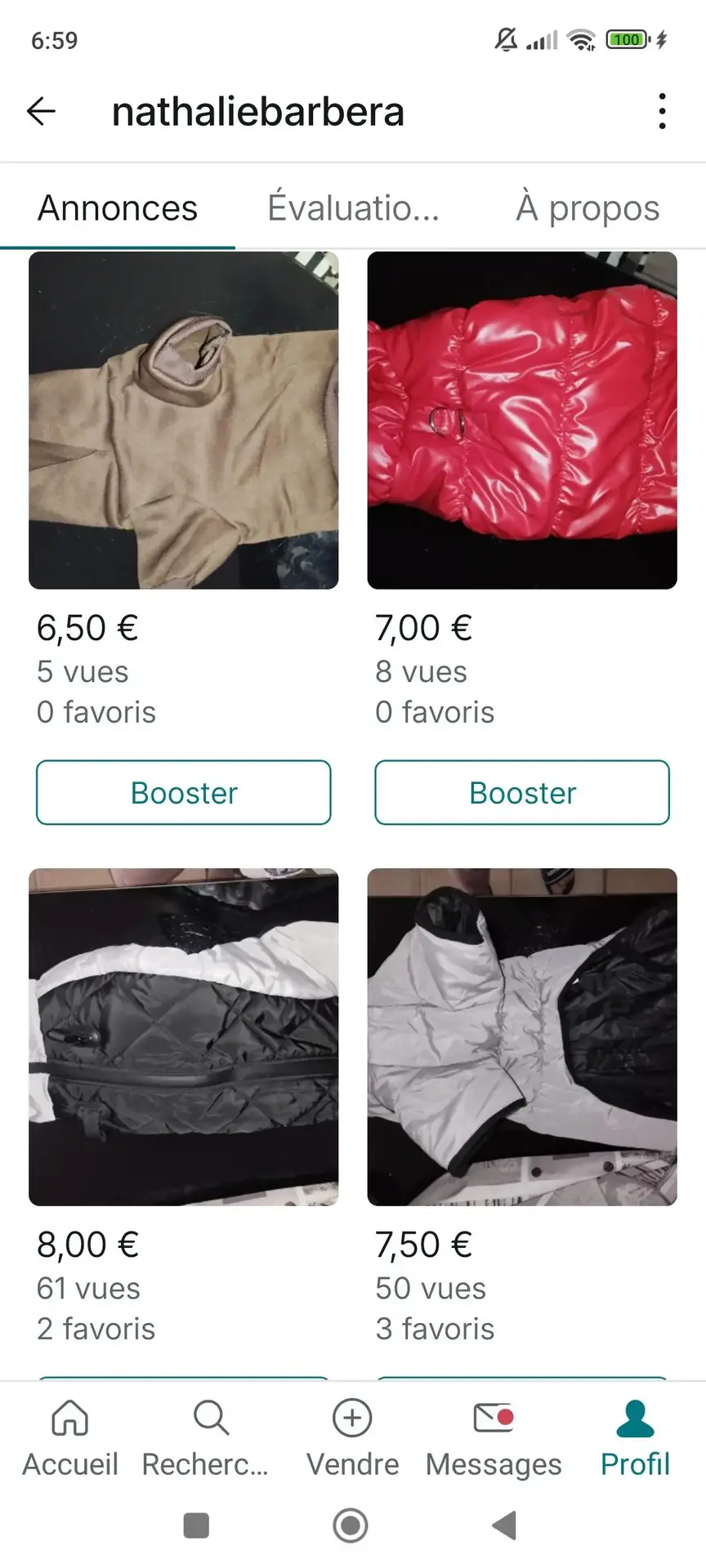Tap the system home button
This screenshot has width=706, height=1568.
tap(351, 1525)
